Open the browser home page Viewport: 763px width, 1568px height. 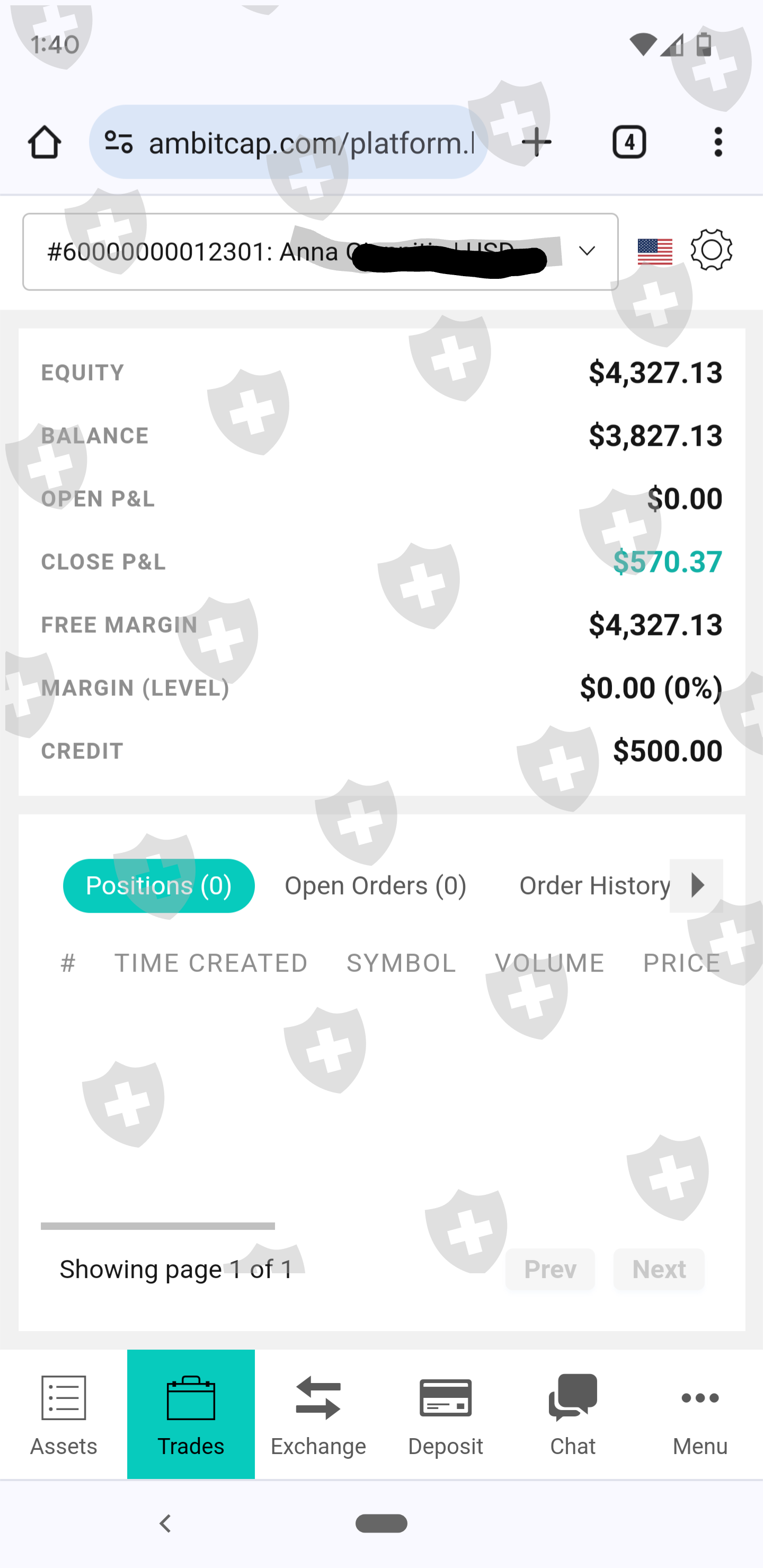pyautogui.click(x=45, y=143)
